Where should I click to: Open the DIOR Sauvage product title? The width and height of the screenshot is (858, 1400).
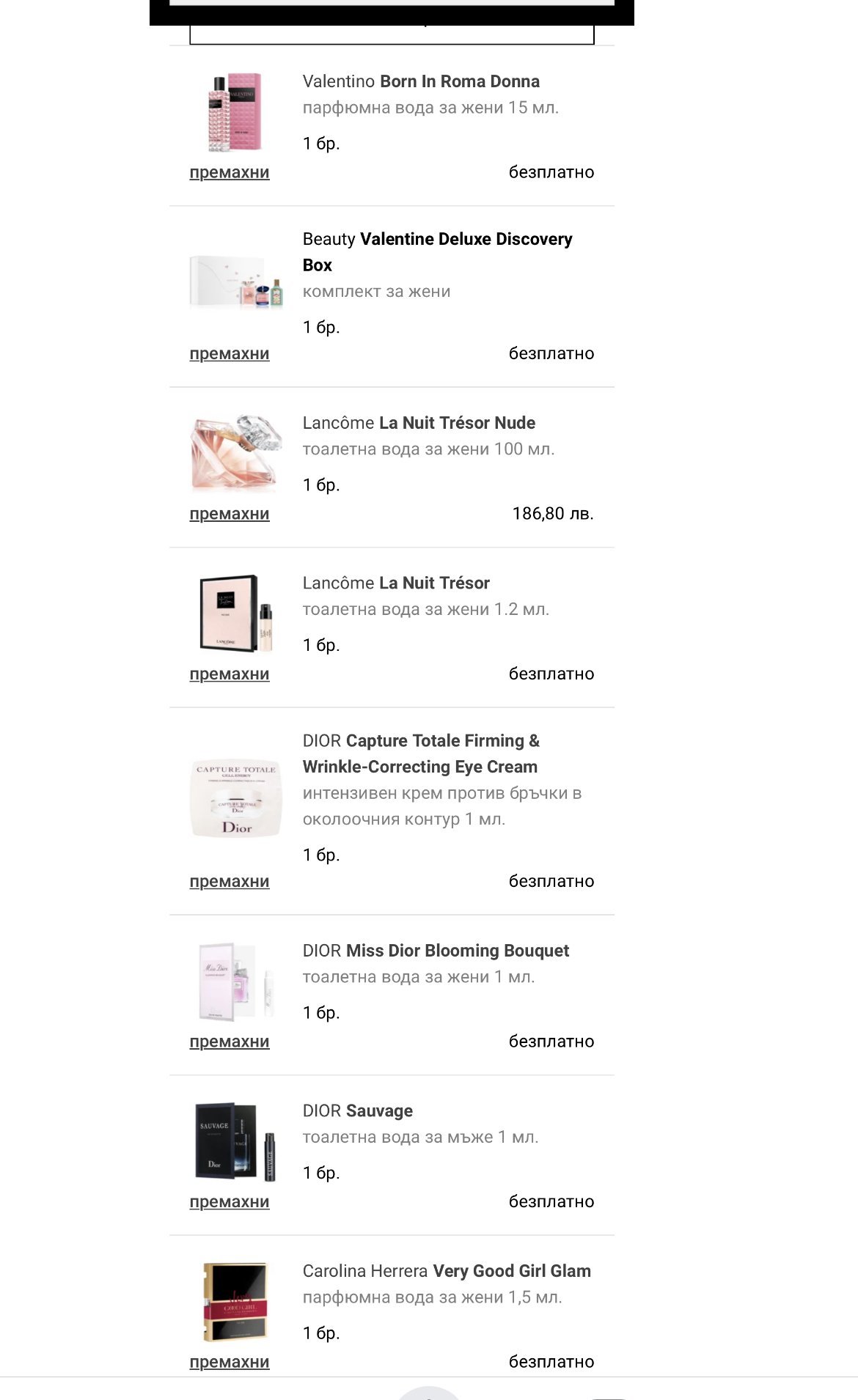coord(358,1110)
